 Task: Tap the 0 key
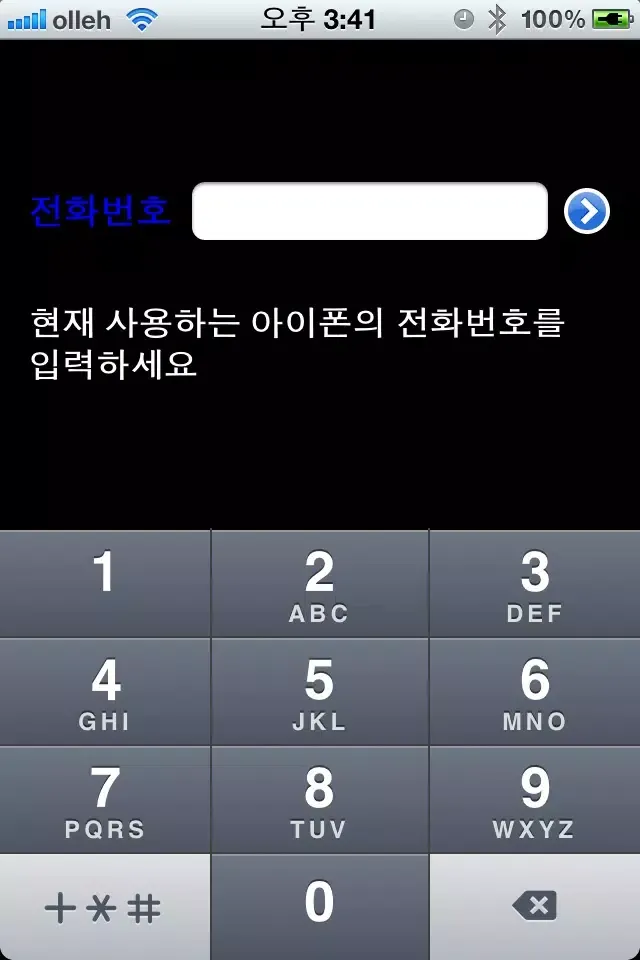[319, 906]
